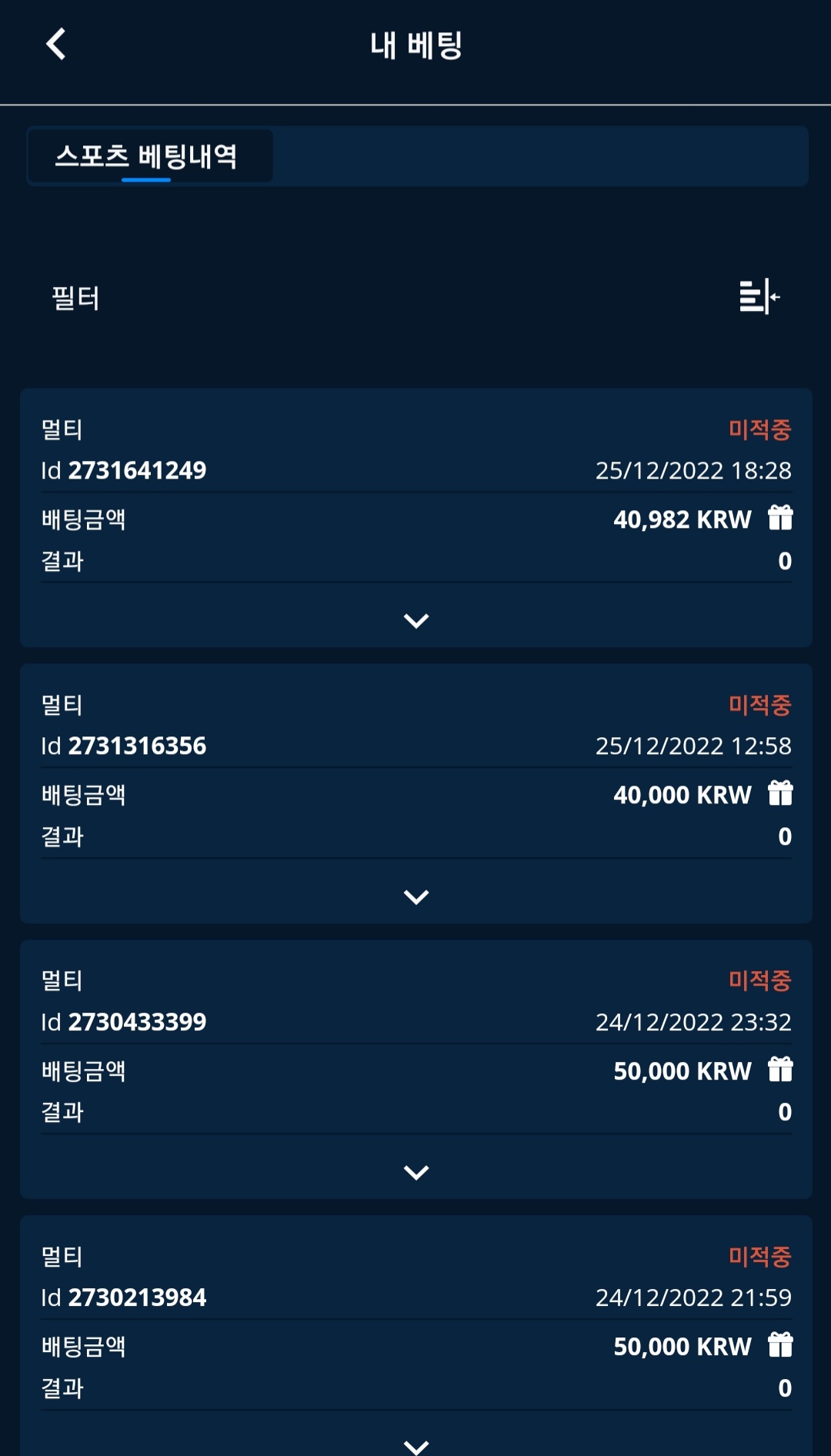Expand bet Id 2730213984 details

416,1445
